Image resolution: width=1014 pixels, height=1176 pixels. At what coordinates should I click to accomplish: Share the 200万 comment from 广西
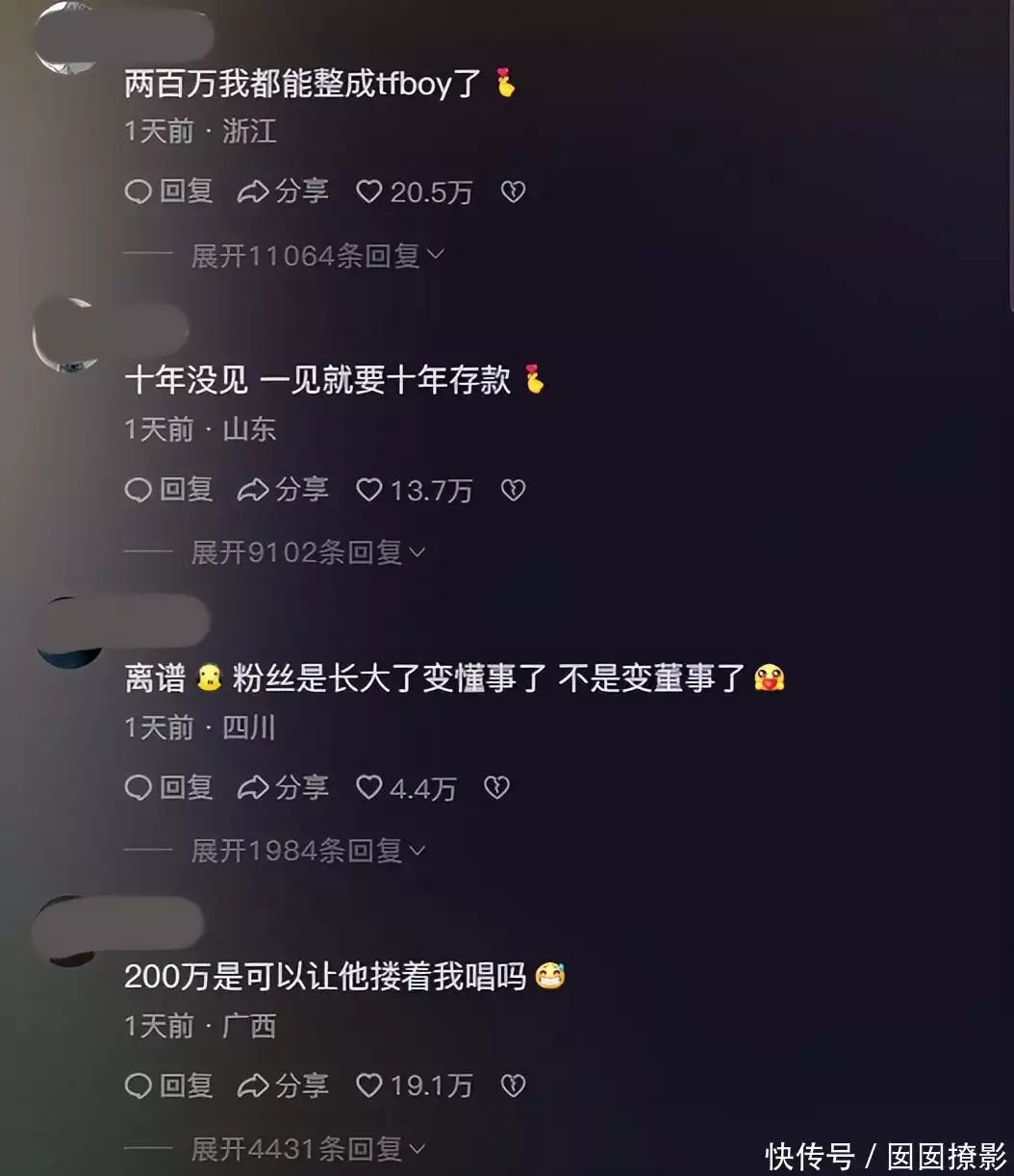(x=283, y=1086)
